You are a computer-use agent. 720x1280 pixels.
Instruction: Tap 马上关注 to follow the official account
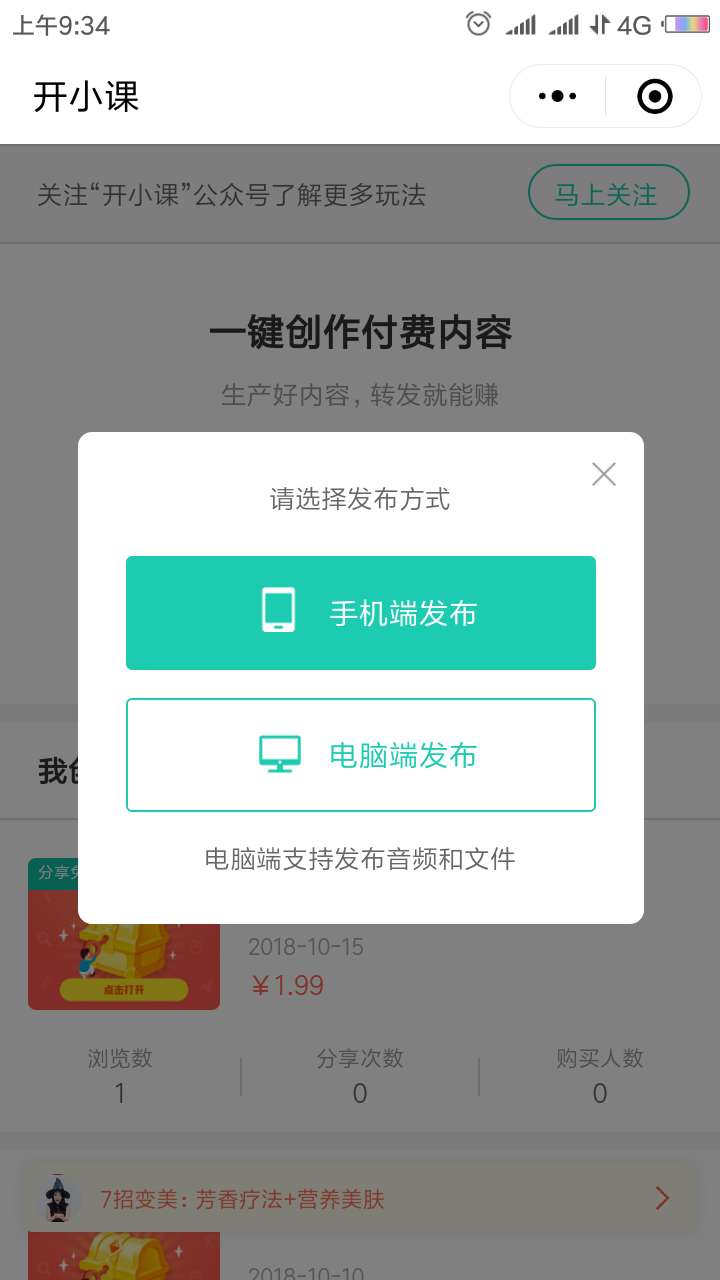(x=608, y=193)
